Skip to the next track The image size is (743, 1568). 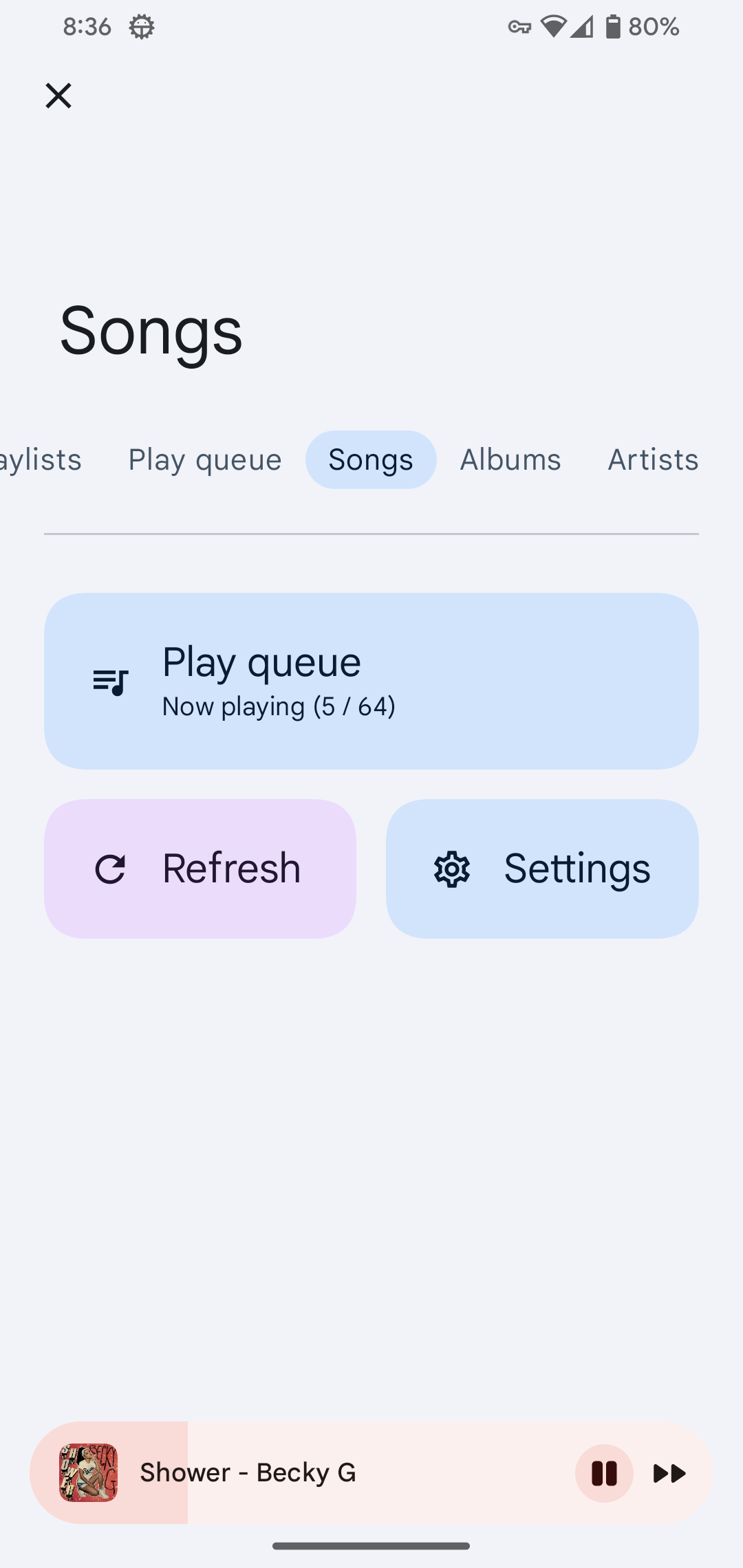[x=669, y=1473]
